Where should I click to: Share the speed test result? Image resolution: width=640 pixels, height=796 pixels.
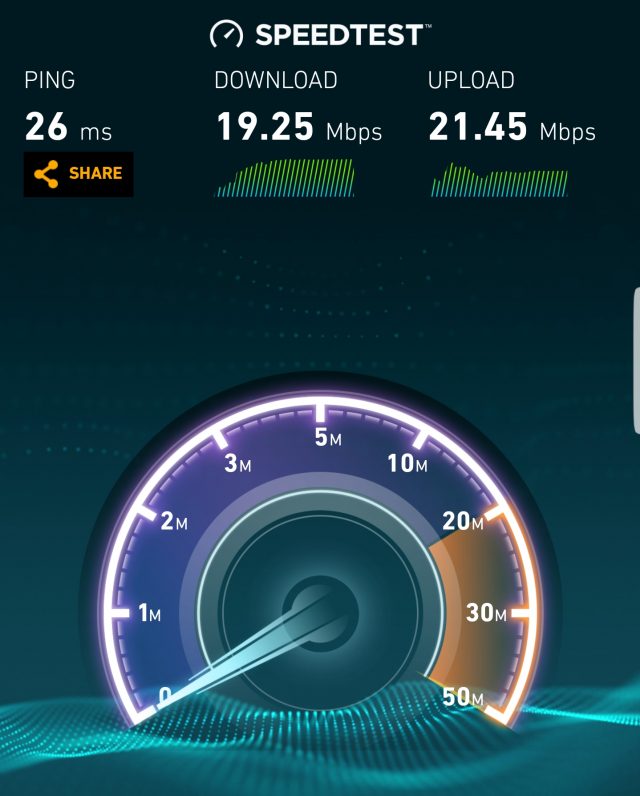point(79,174)
